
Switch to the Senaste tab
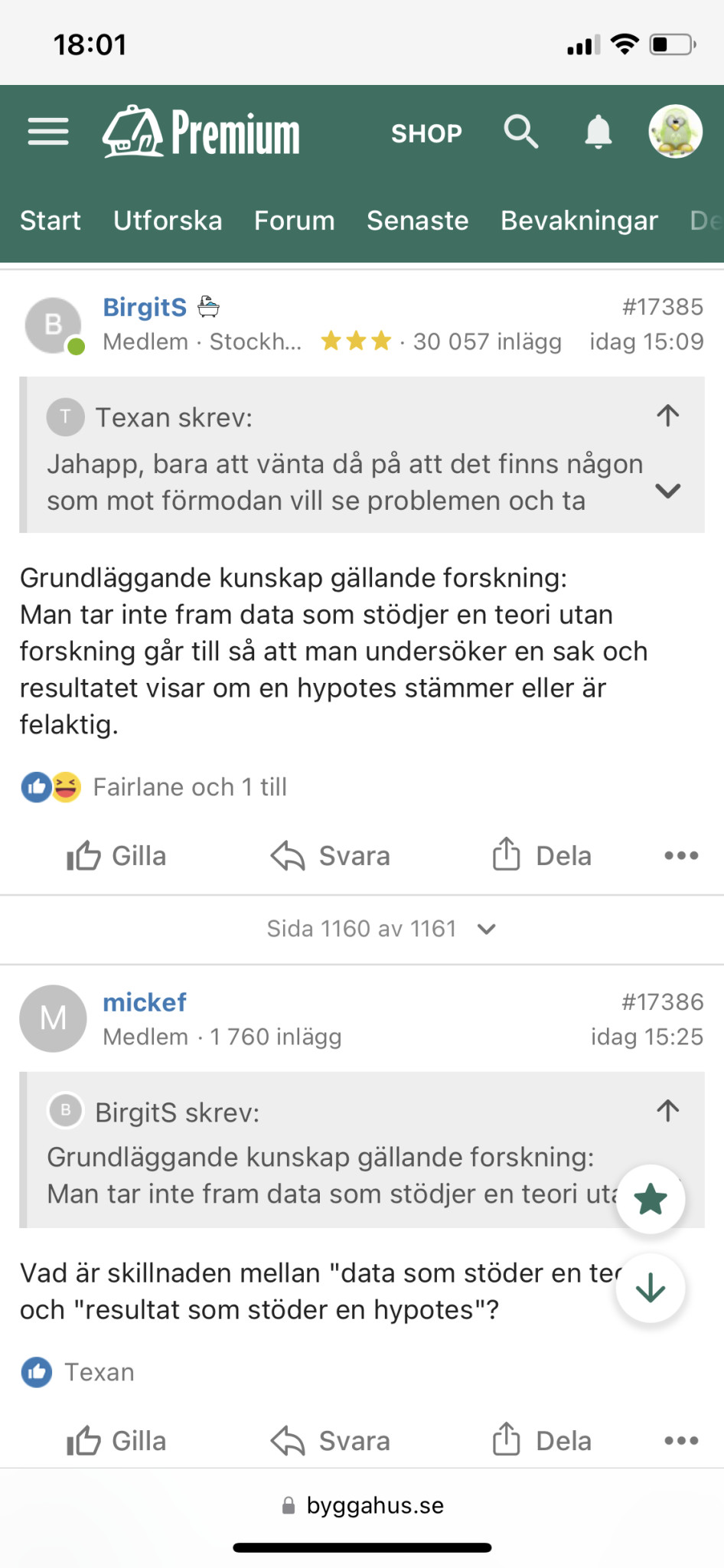click(417, 220)
